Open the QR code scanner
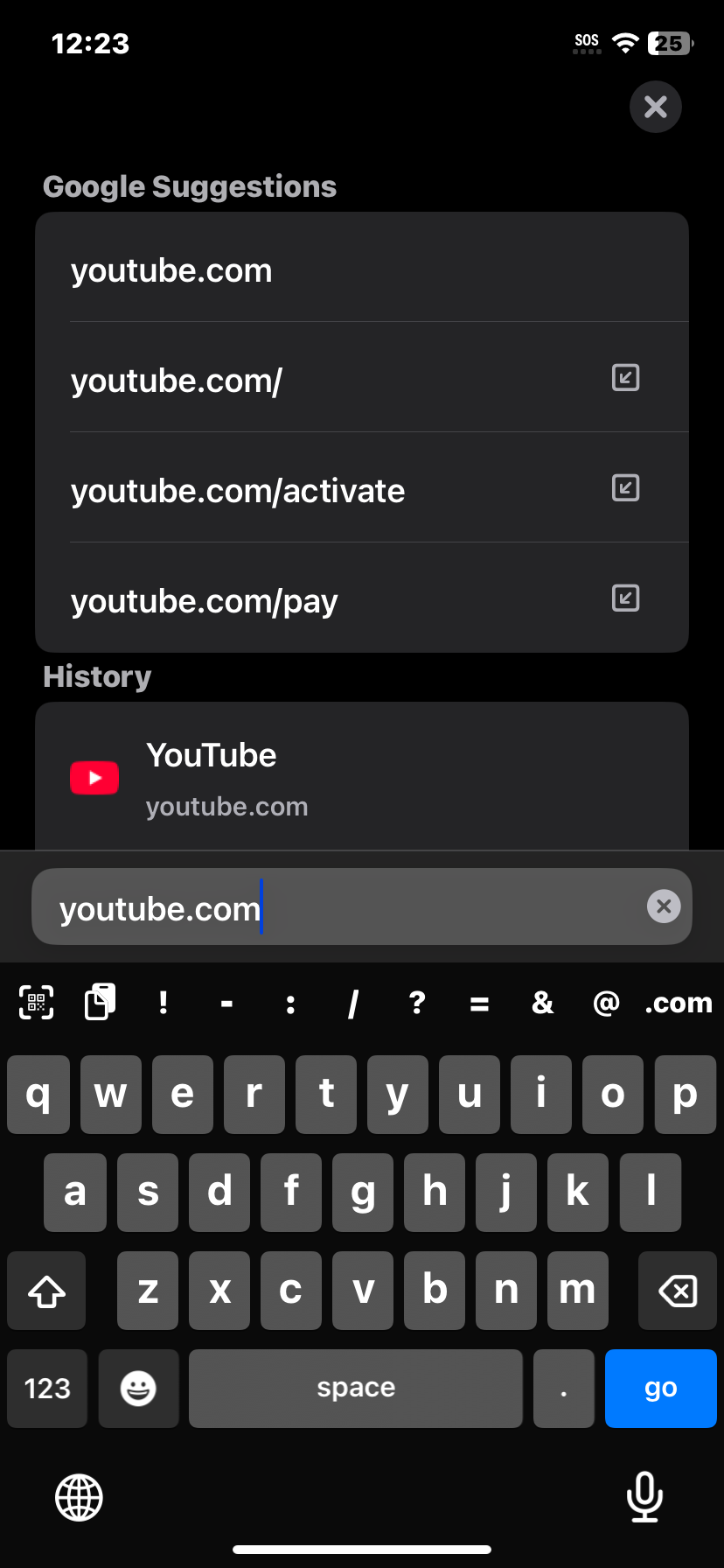This screenshot has width=724, height=1568. pyautogui.click(x=36, y=1003)
